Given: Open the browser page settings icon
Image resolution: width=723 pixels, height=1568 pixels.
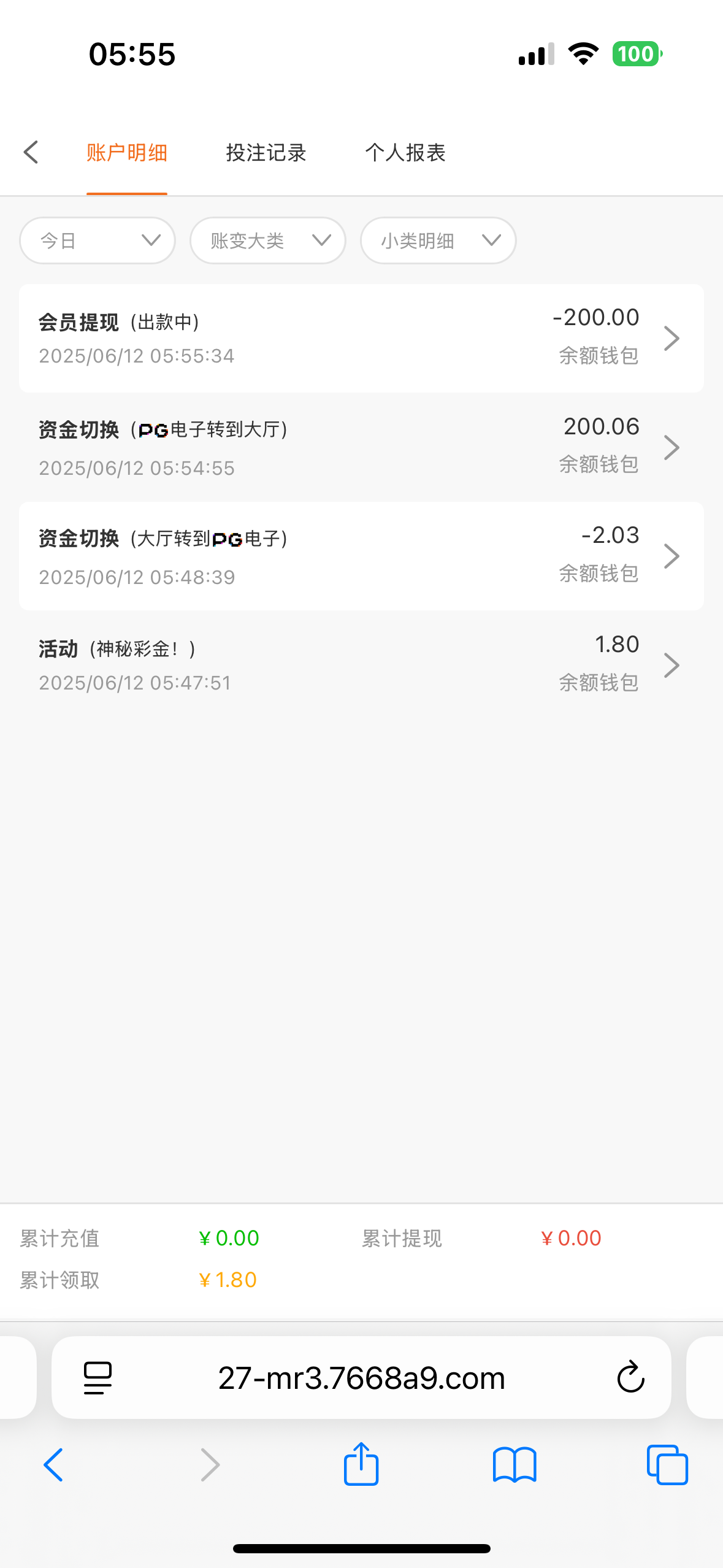Looking at the screenshot, I should [98, 1378].
